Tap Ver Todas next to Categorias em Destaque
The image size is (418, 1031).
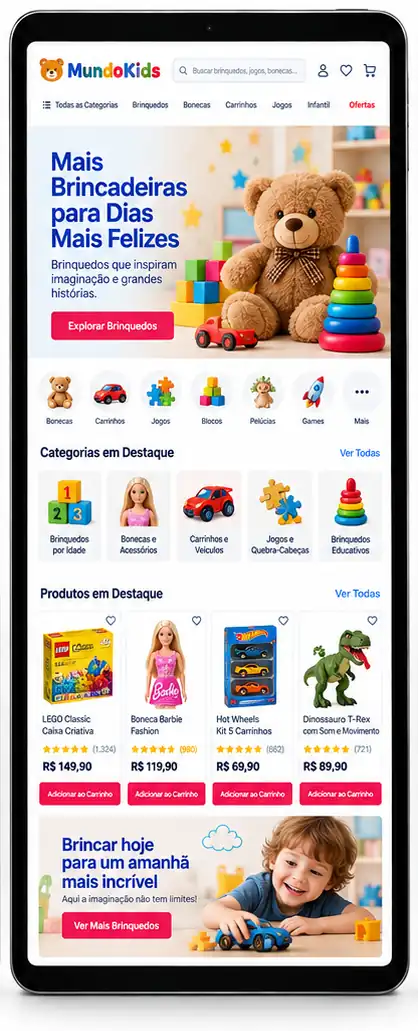(360, 453)
